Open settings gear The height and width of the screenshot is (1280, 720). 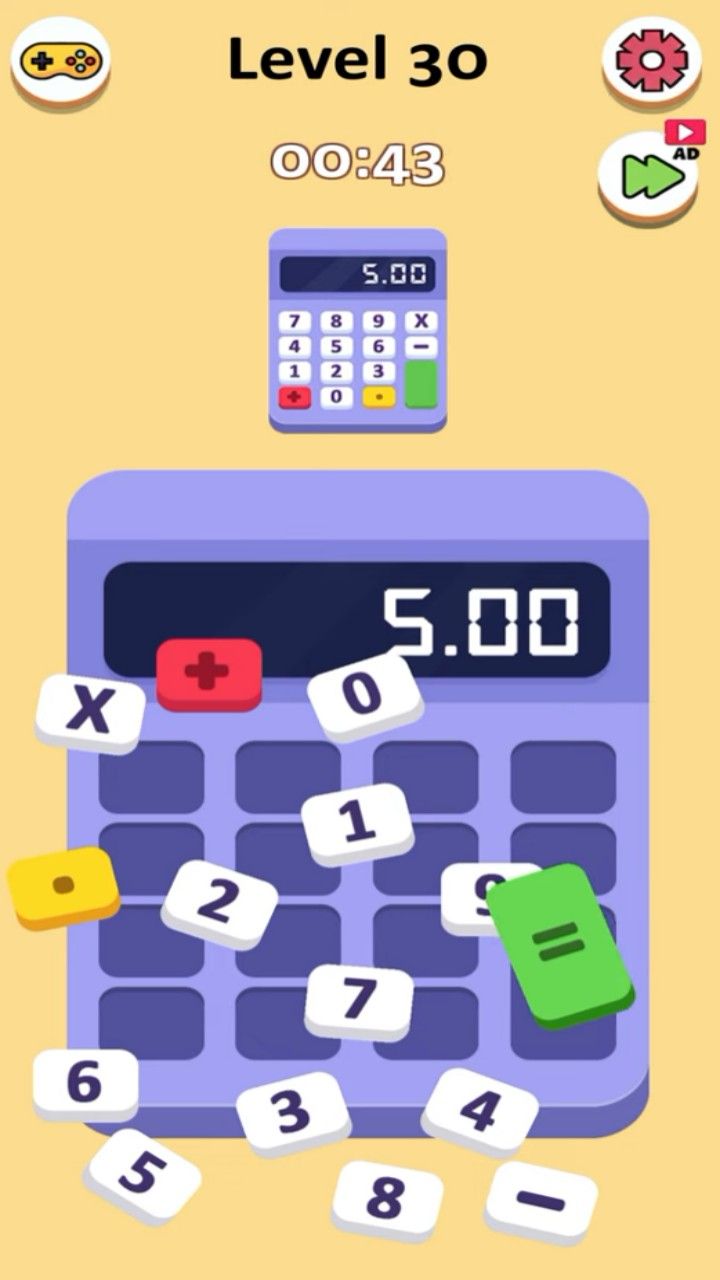click(x=651, y=59)
